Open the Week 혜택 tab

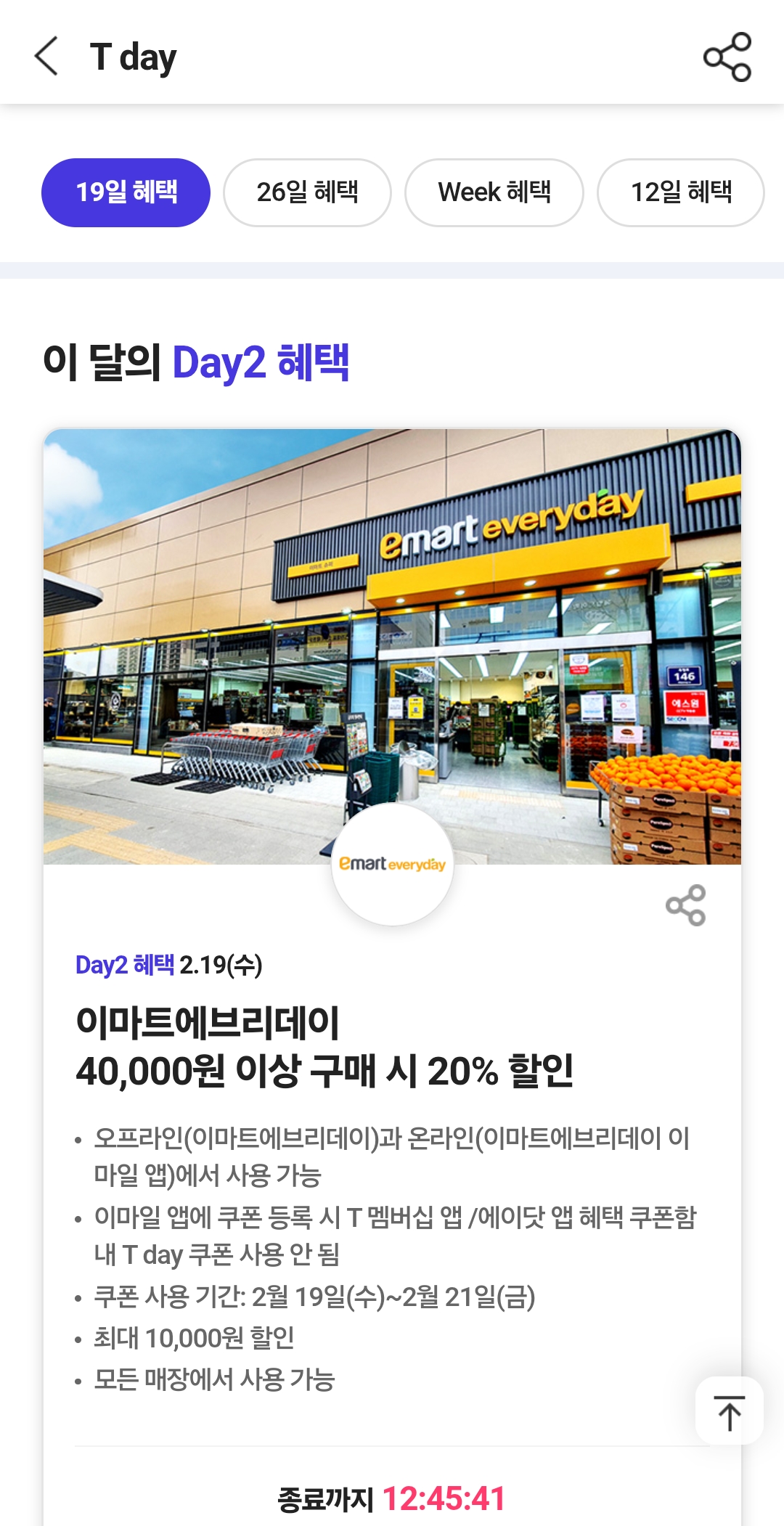[x=494, y=192]
